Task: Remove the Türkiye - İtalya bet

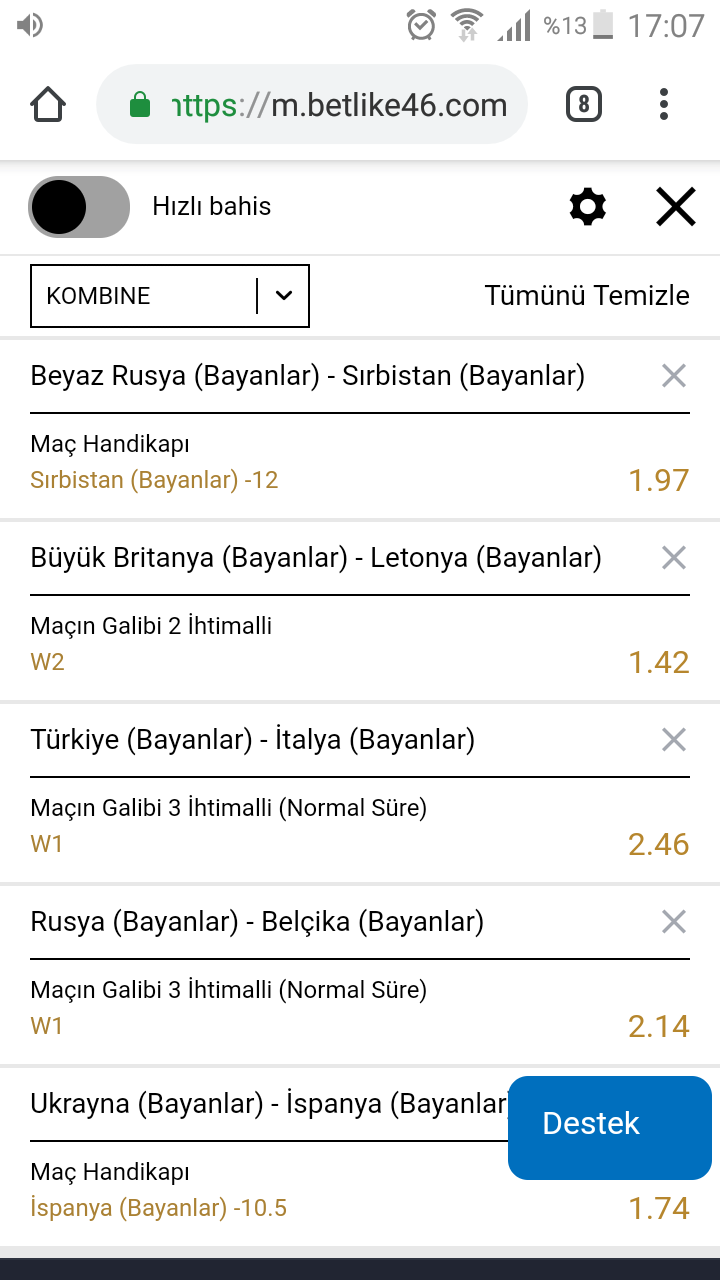Action: click(x=674, y=740)
